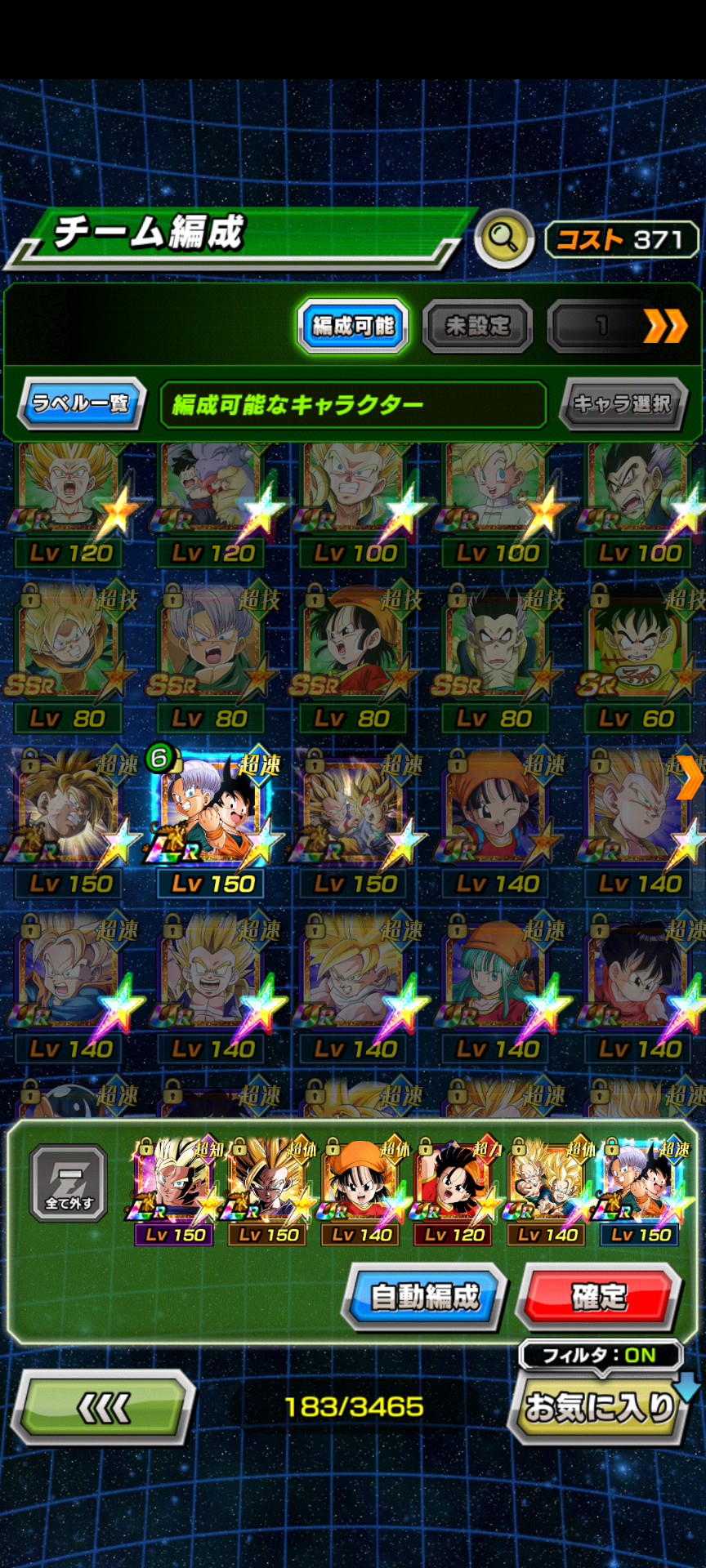Open the フィルタ：ON filter setting
This screenshot has width=706, height=1568.
601,1356
